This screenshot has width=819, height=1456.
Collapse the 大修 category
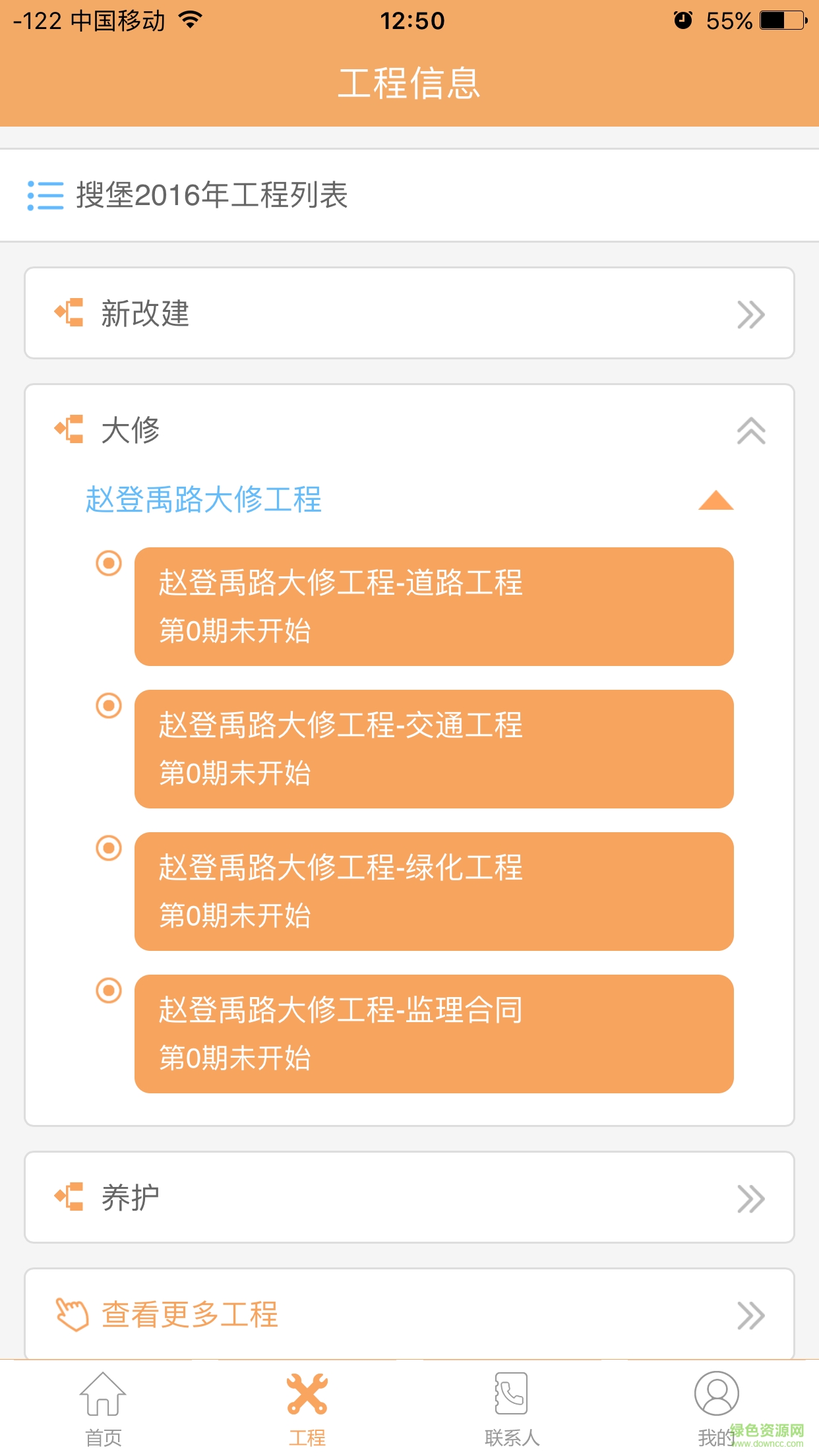point(750,431)
